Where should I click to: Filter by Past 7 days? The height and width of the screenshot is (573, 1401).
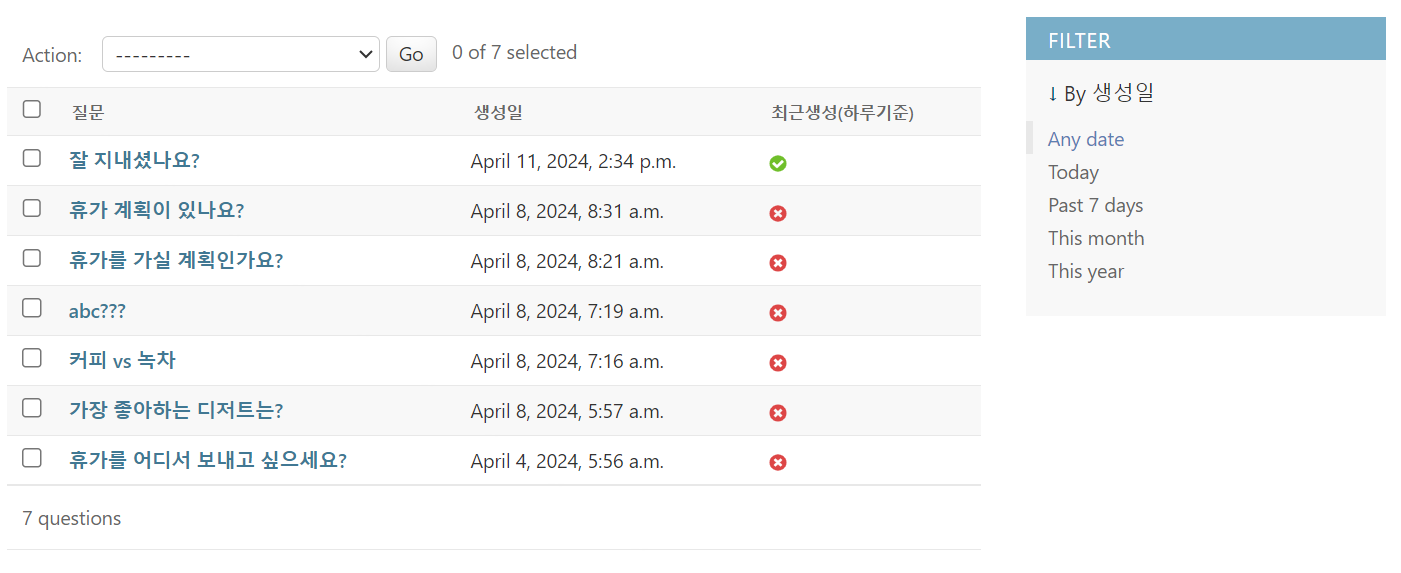tap(1095, 205)
